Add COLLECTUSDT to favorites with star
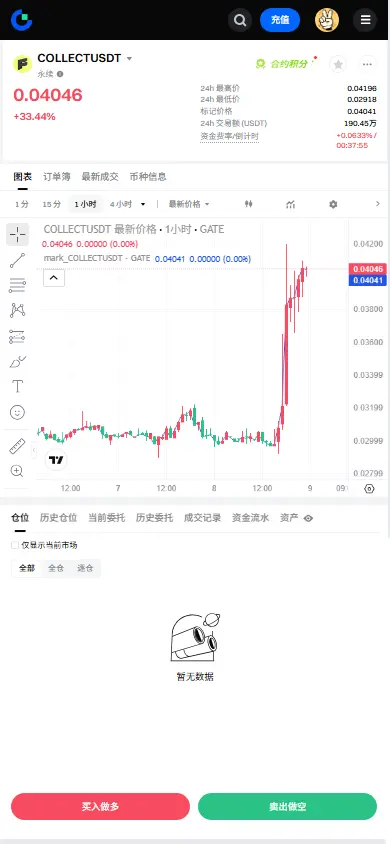The image size is (390, 844). pos(338,65)
